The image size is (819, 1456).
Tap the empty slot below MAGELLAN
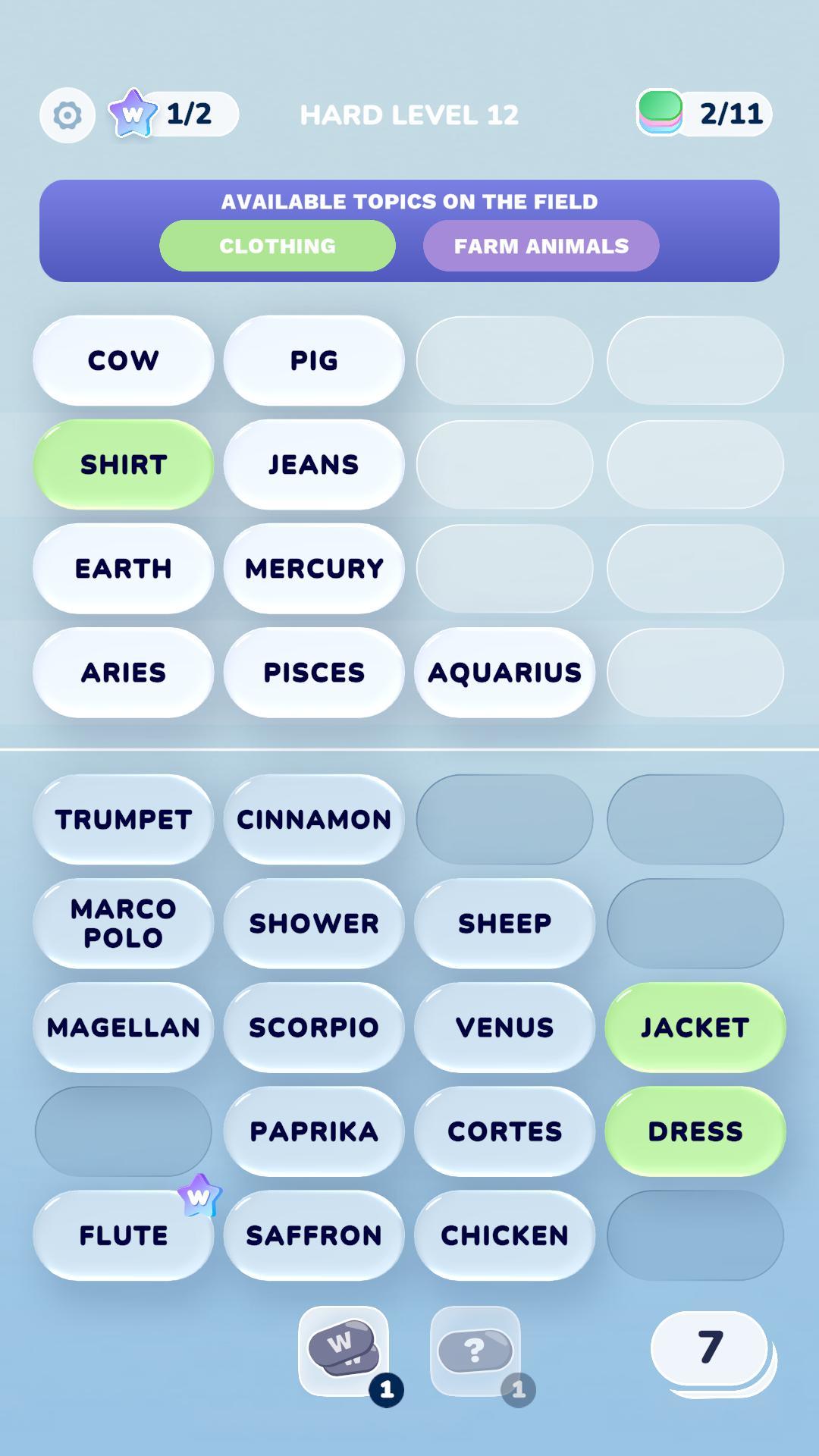[x=123, y=1131]
